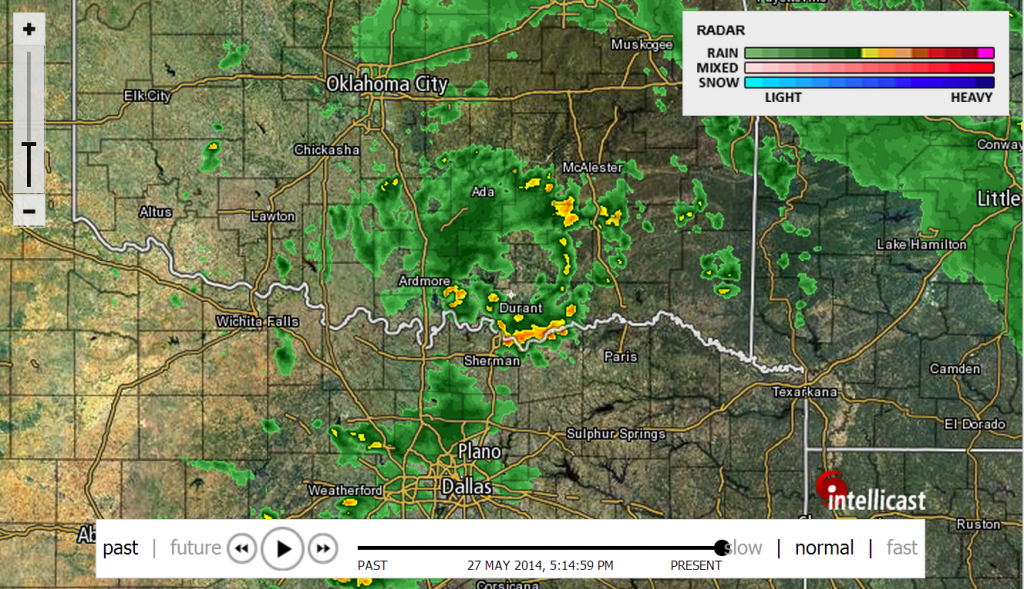Screen dimensions: 1024x589
Task: Zoom in on the radar map
Action: [x=29, y=30]
